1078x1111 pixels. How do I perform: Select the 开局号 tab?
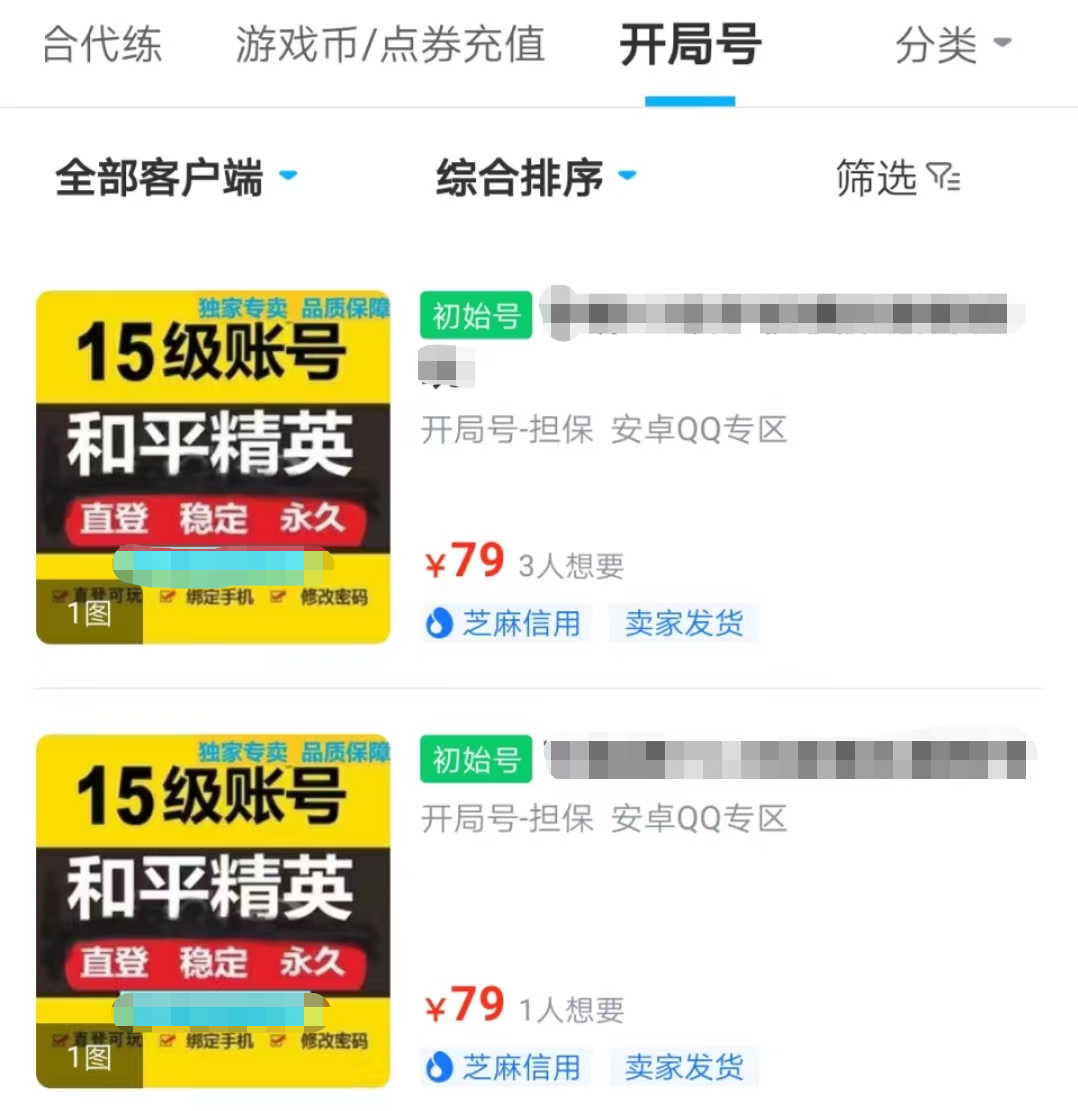tap(690, 46)
